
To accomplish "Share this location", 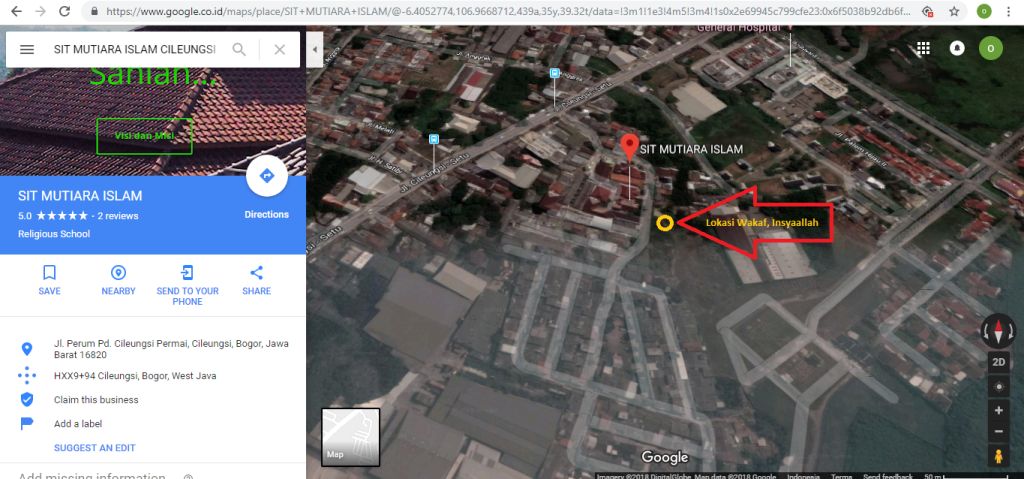I will 256,279.
